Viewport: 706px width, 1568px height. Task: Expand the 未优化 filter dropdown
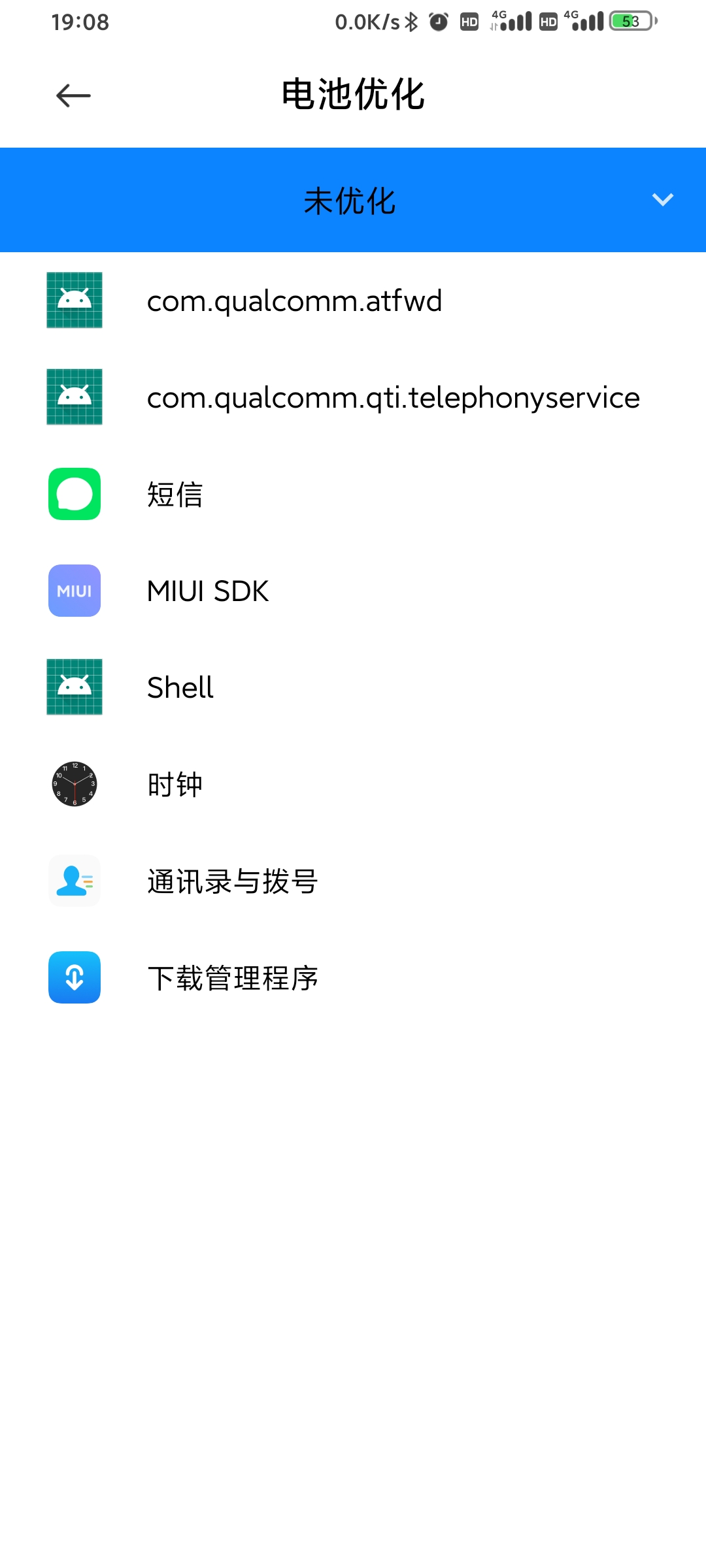pyautogui.click(x=353, y=200)
